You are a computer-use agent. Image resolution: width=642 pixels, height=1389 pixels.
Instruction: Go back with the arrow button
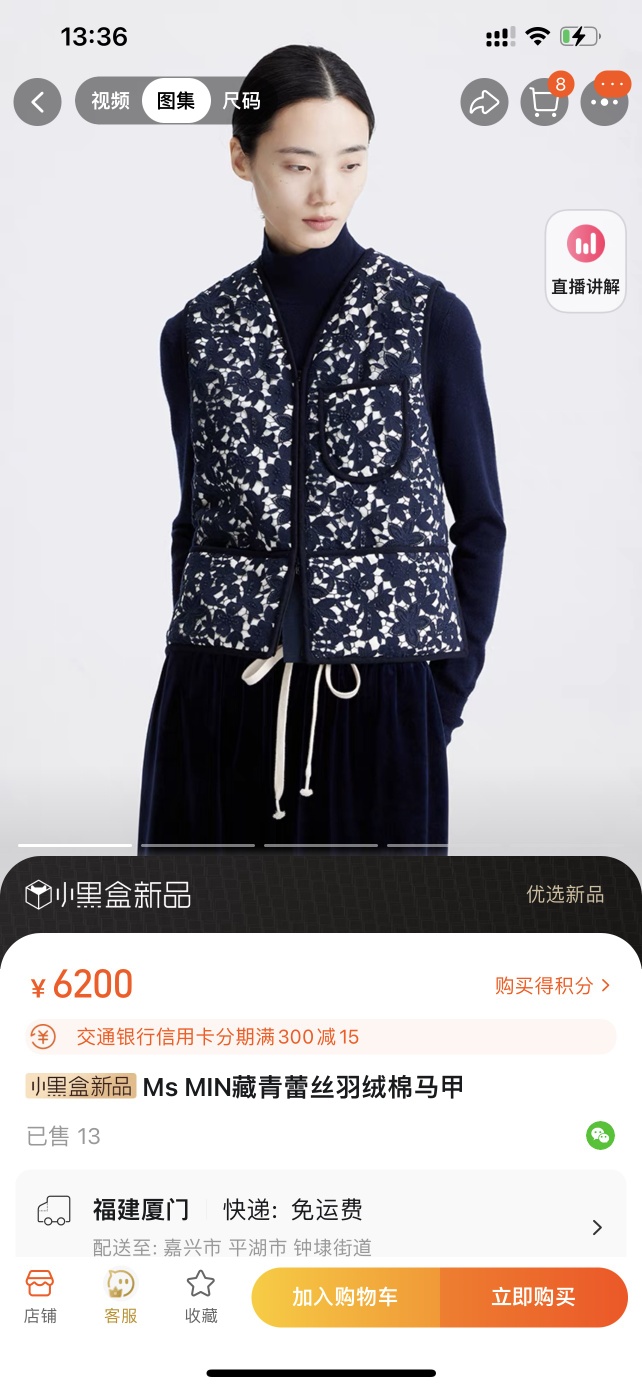(38, 101)
